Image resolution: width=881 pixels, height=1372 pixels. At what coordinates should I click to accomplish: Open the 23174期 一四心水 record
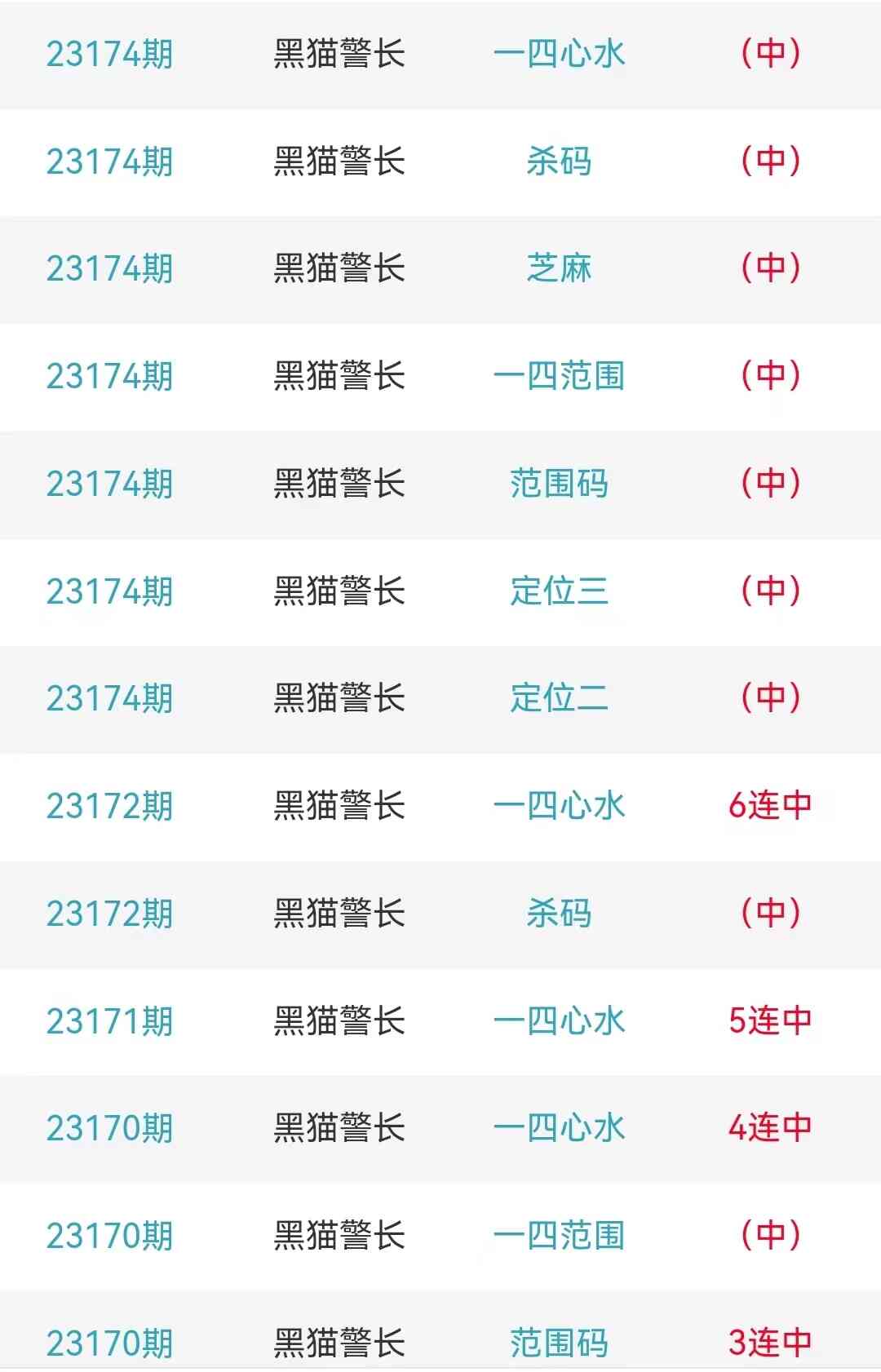pos(559,55)
